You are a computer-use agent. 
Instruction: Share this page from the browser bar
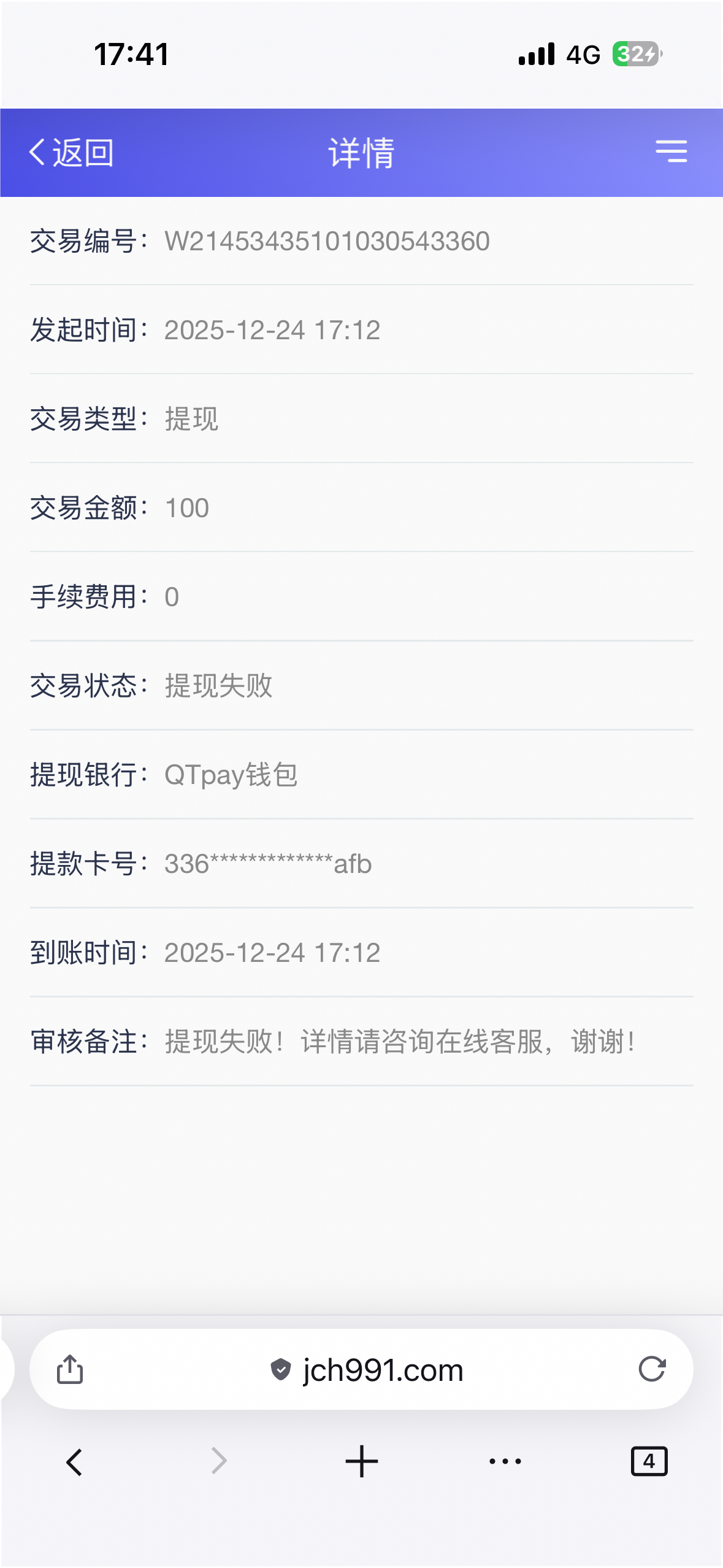click(x=70, y=1369)
